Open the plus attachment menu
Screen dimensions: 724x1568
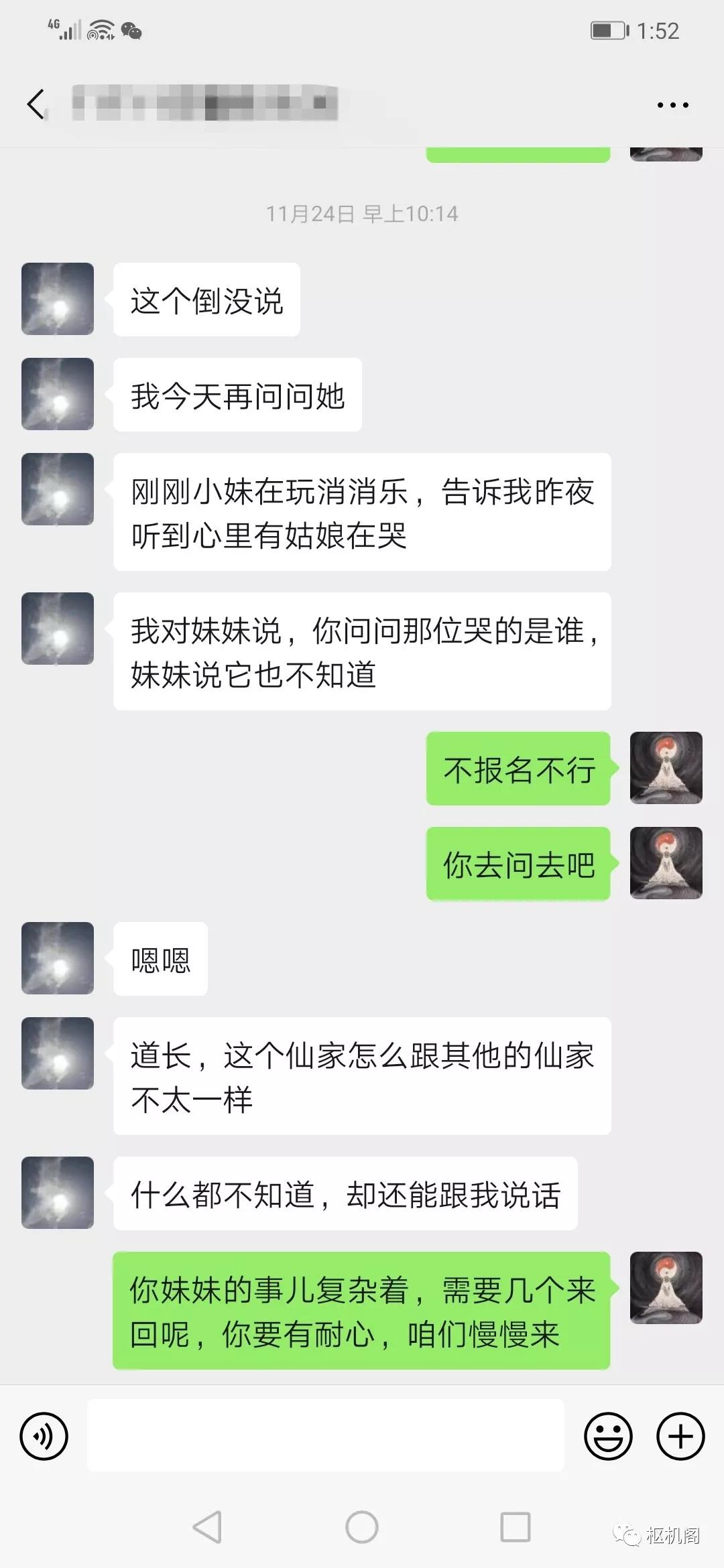680,1436
